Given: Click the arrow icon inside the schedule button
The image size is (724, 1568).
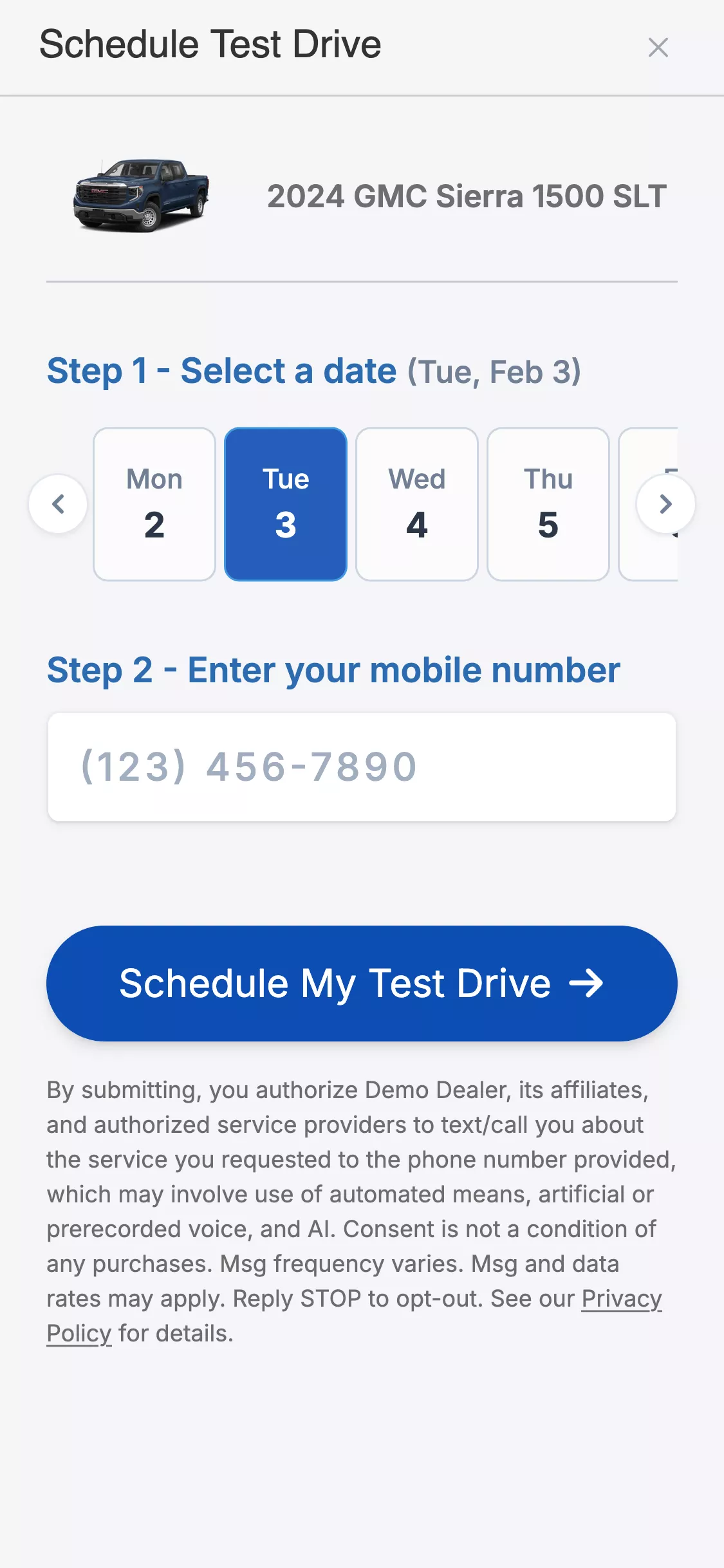Looking at the screenshot, I should tap(587, 983).
